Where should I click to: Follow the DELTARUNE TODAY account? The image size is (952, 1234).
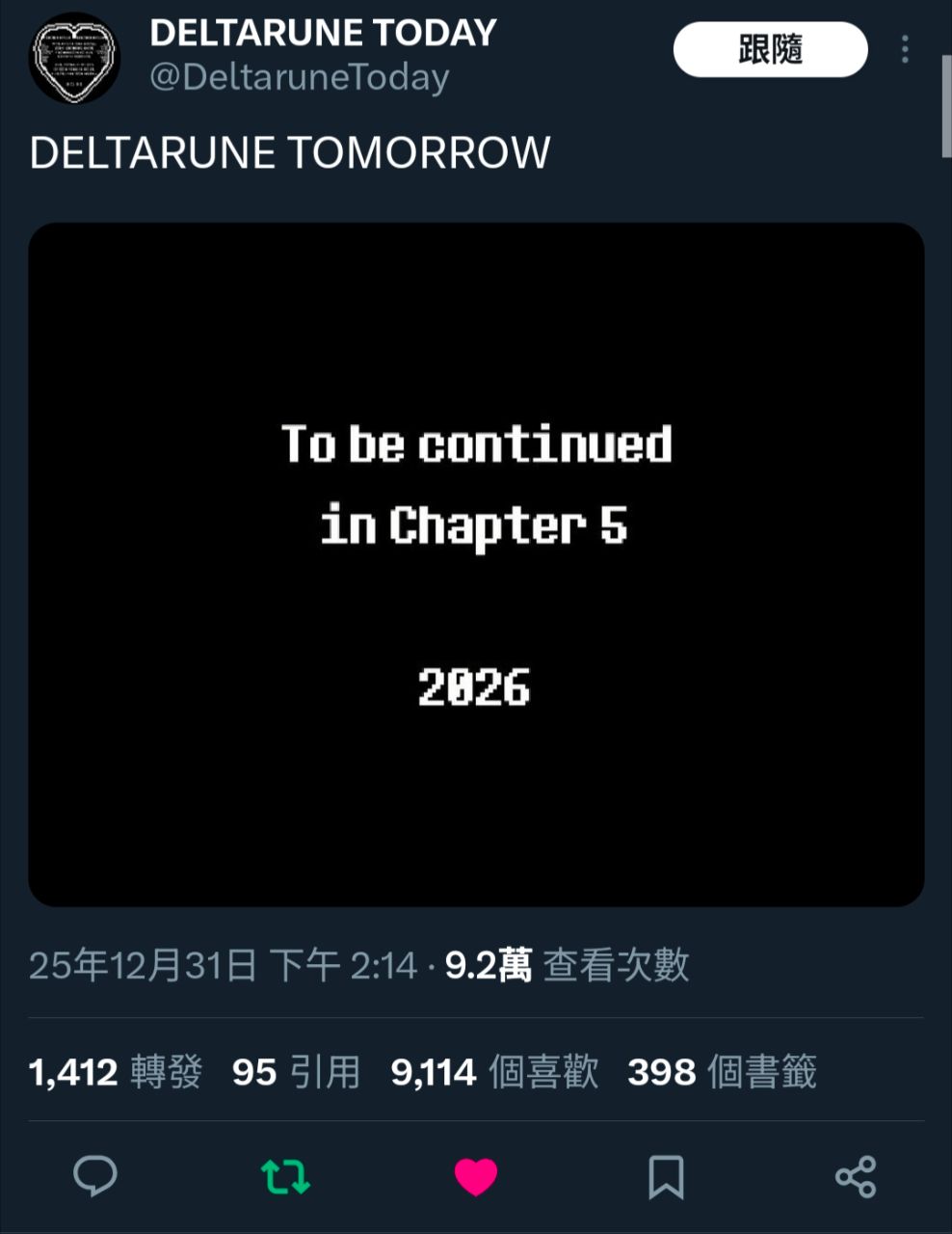click(x=770, y=49)
